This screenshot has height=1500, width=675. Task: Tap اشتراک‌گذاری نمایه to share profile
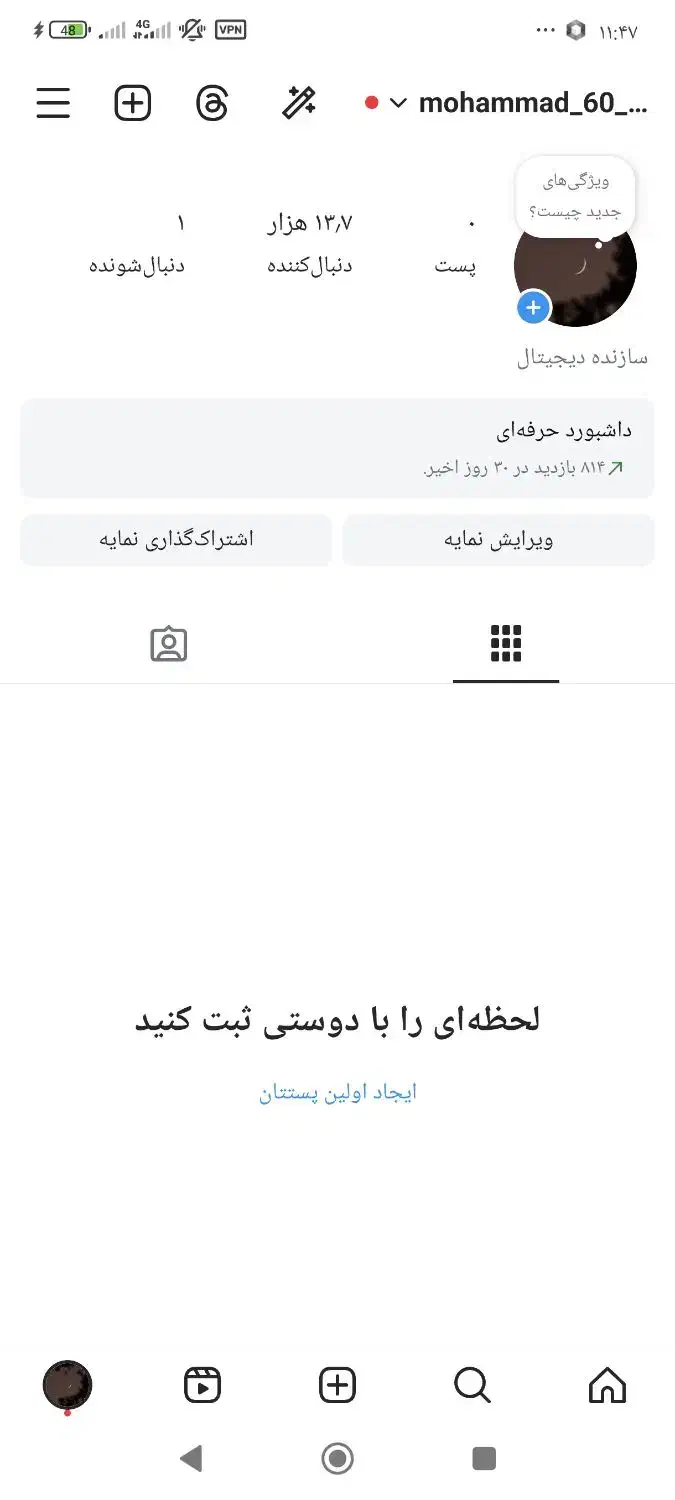[x=176, y=540]
